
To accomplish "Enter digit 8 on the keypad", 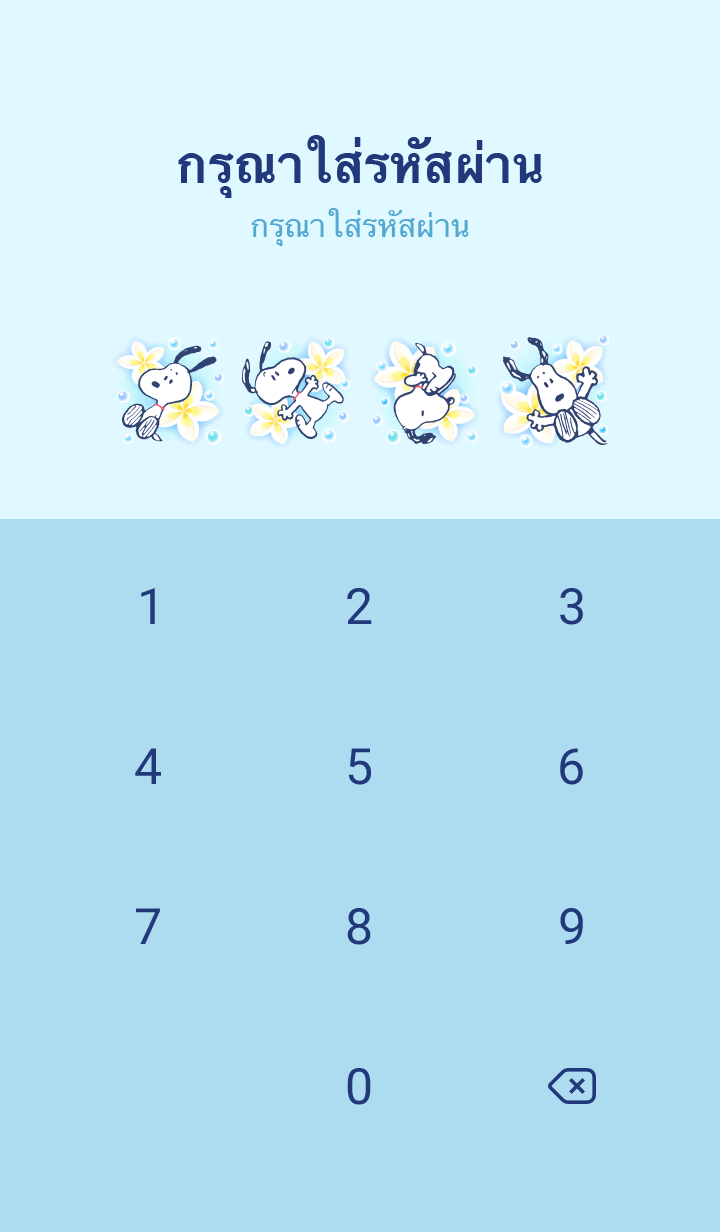I will coord(359,927).
